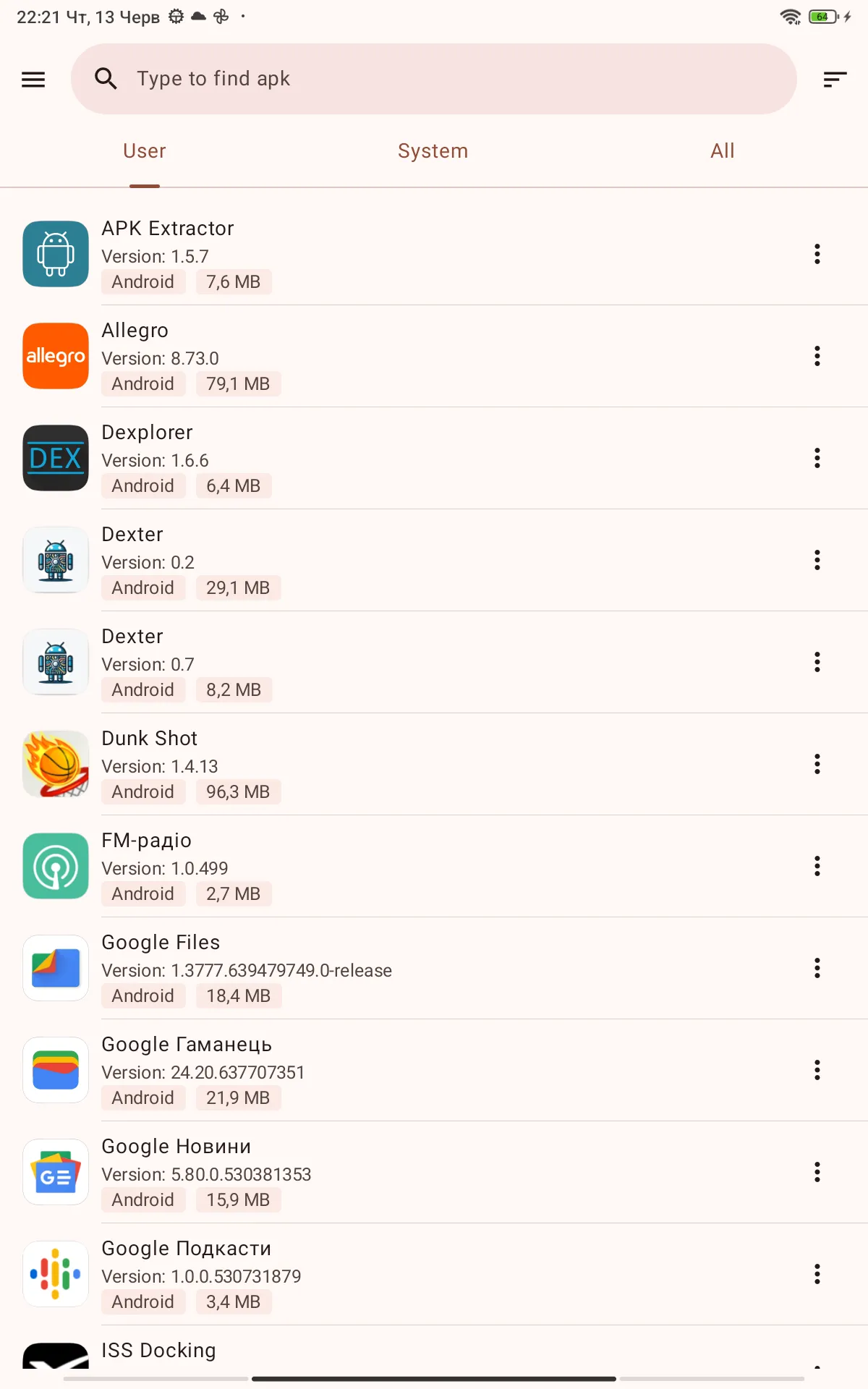The image size is (868, 1389).
Task: Click the Dunk Shot basketball icon
Action: click(x=55, y=764)
